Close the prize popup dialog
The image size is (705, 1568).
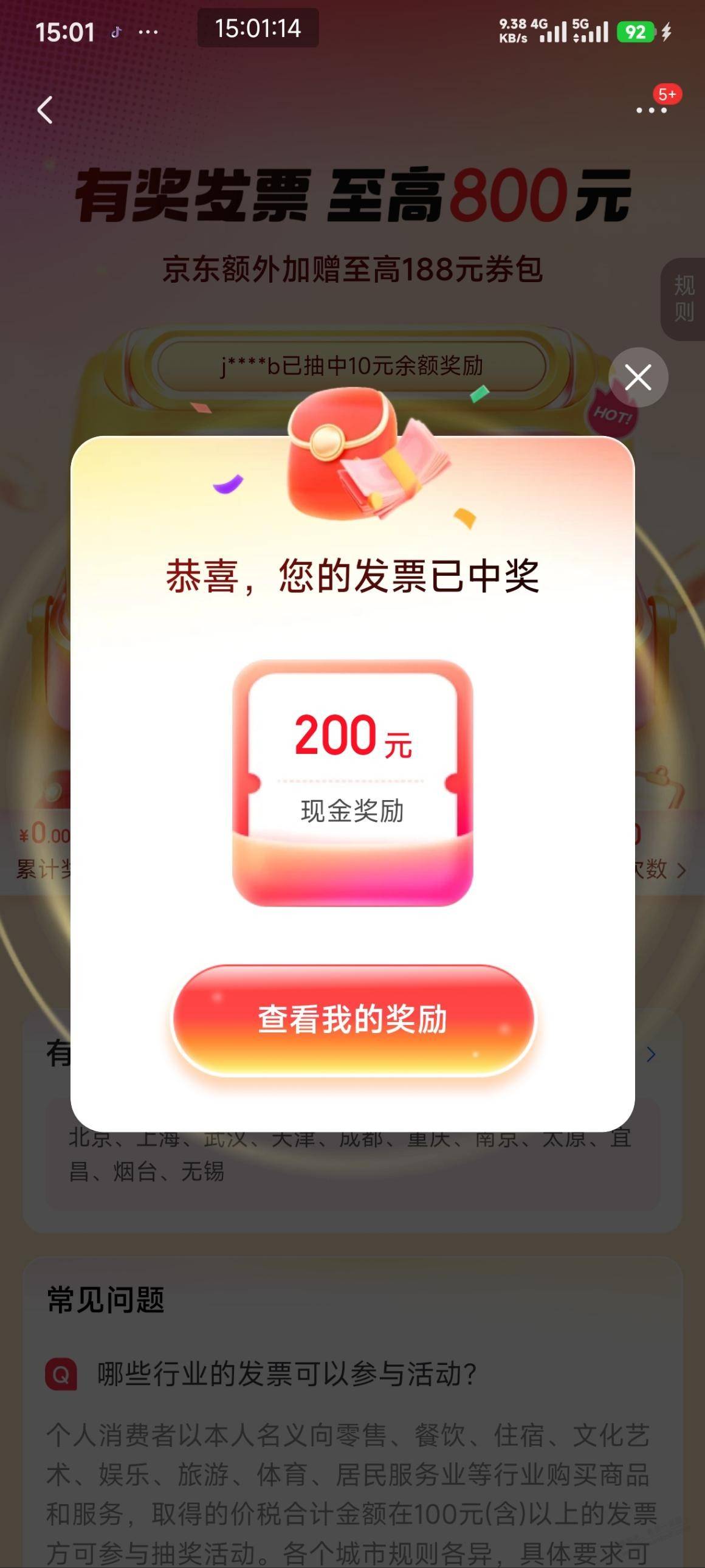(x=638, y=378)
